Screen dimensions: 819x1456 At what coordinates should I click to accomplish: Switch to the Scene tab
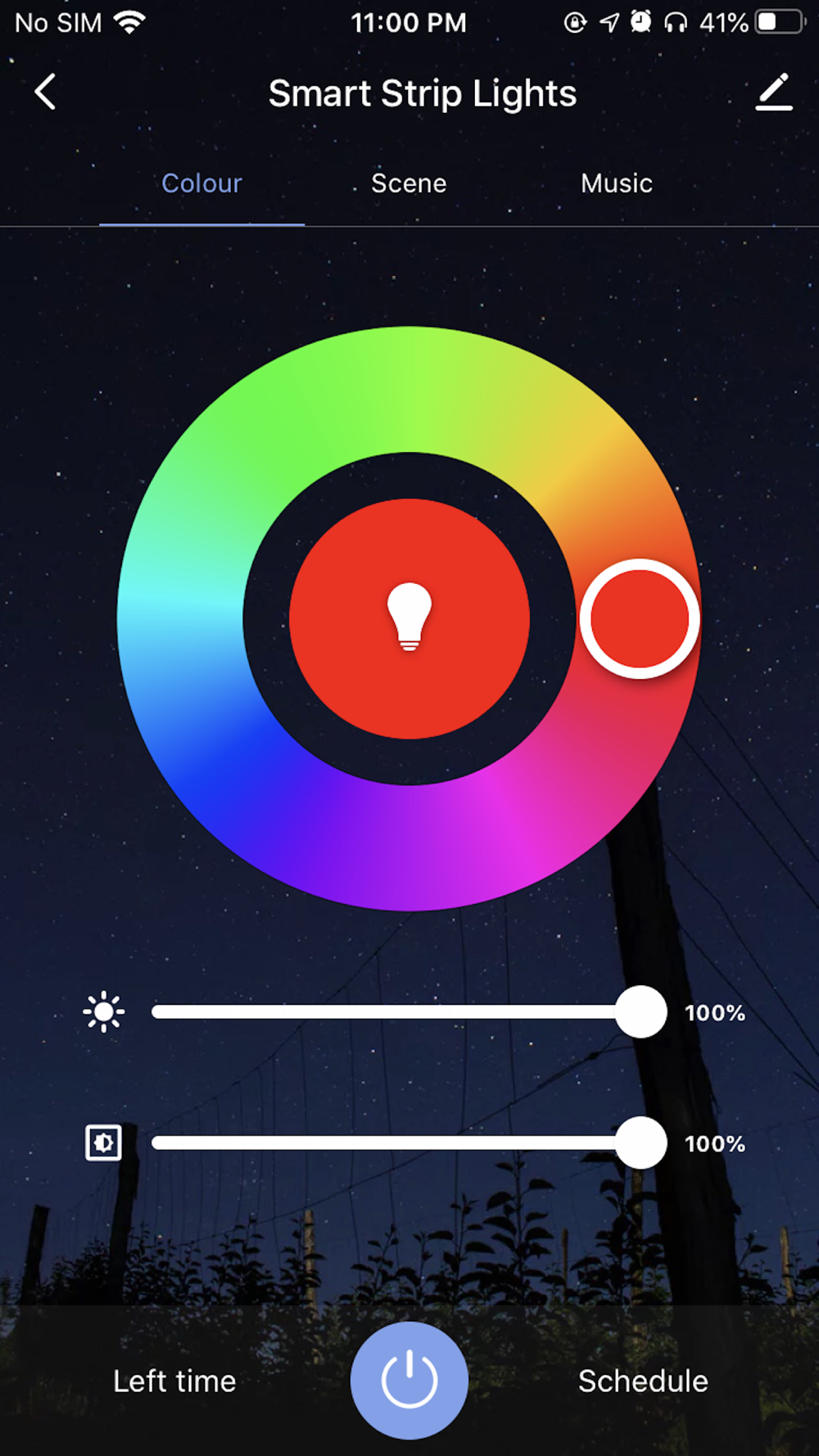(409, 183)
